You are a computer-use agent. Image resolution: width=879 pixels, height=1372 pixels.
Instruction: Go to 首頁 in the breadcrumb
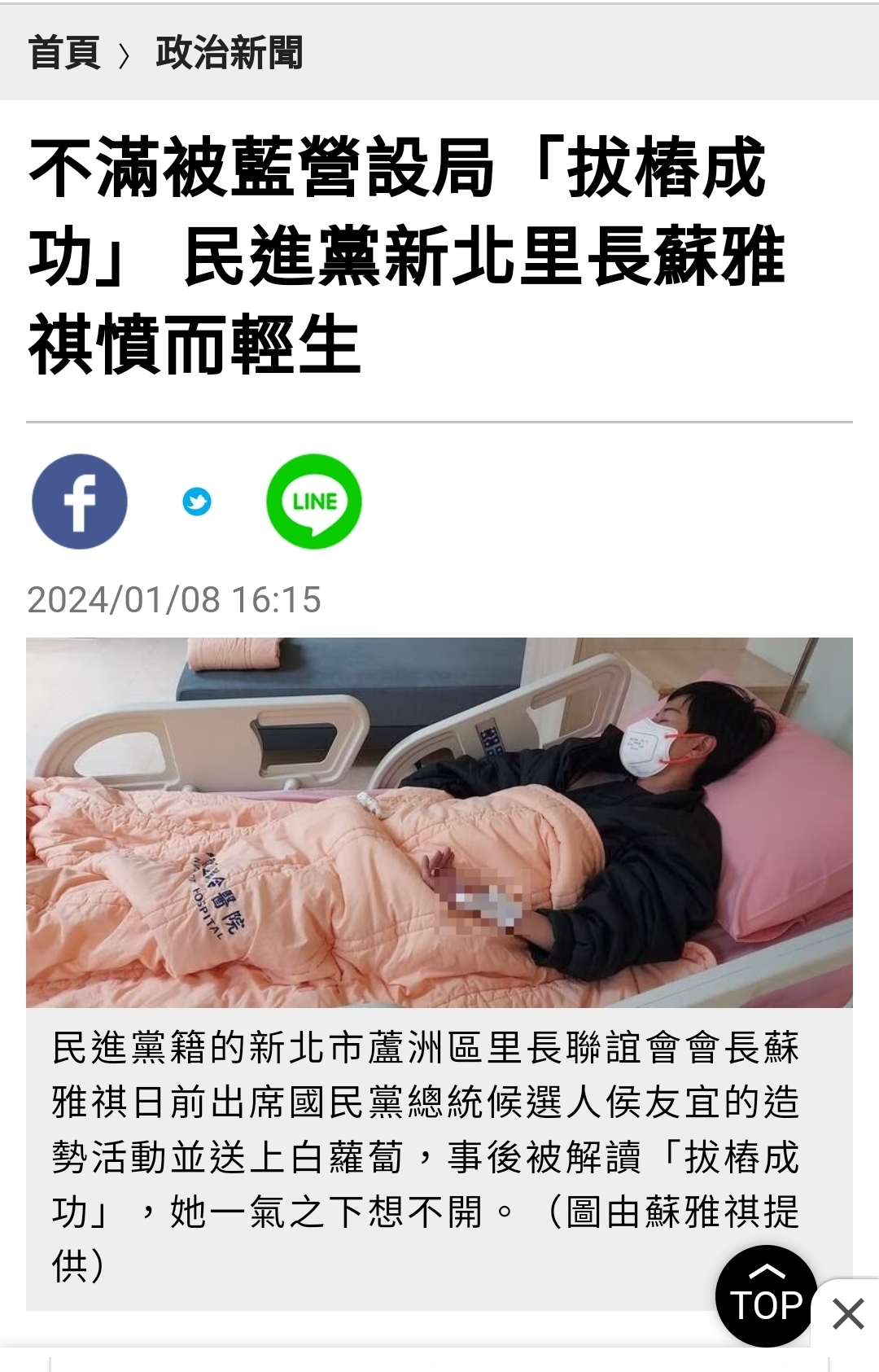[64, 54]
